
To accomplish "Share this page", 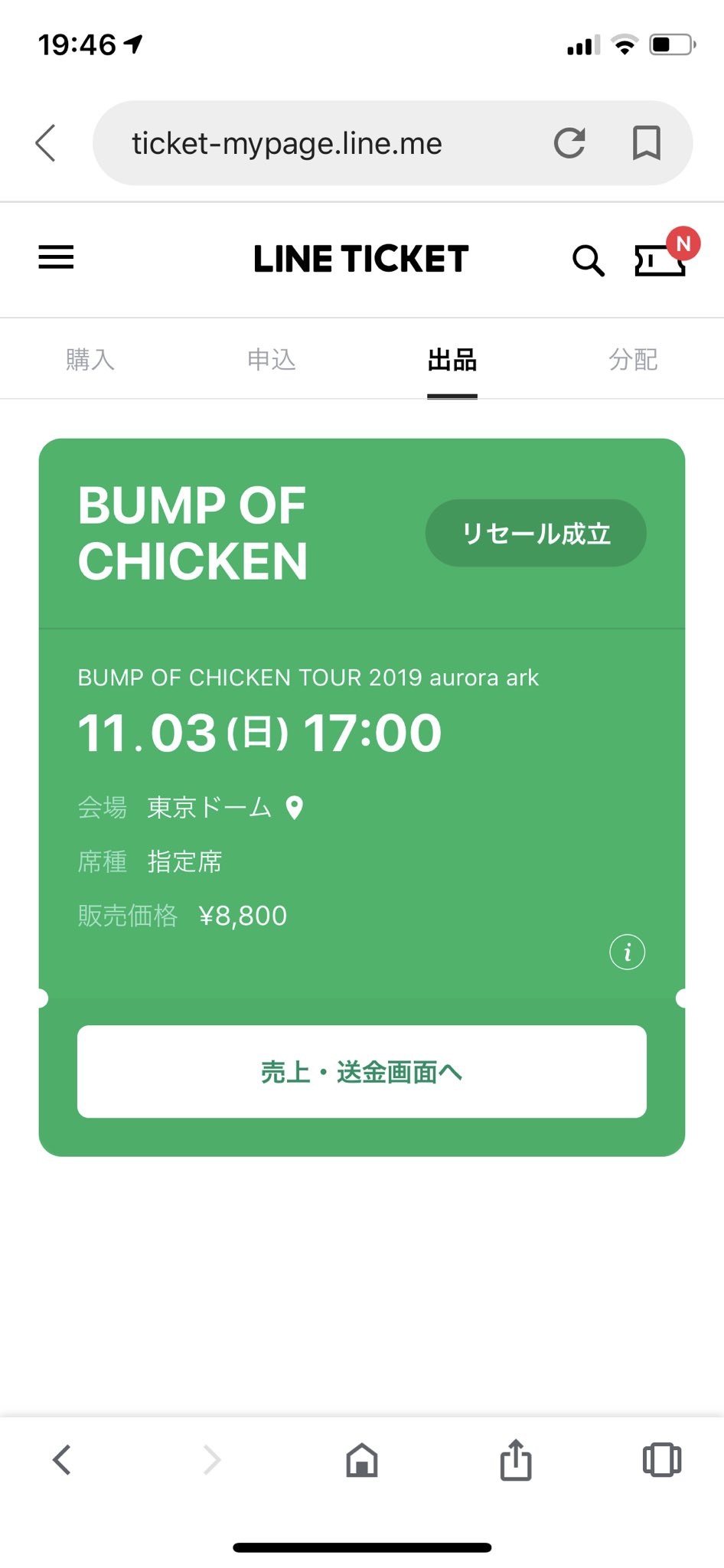I will point(516,1459).
